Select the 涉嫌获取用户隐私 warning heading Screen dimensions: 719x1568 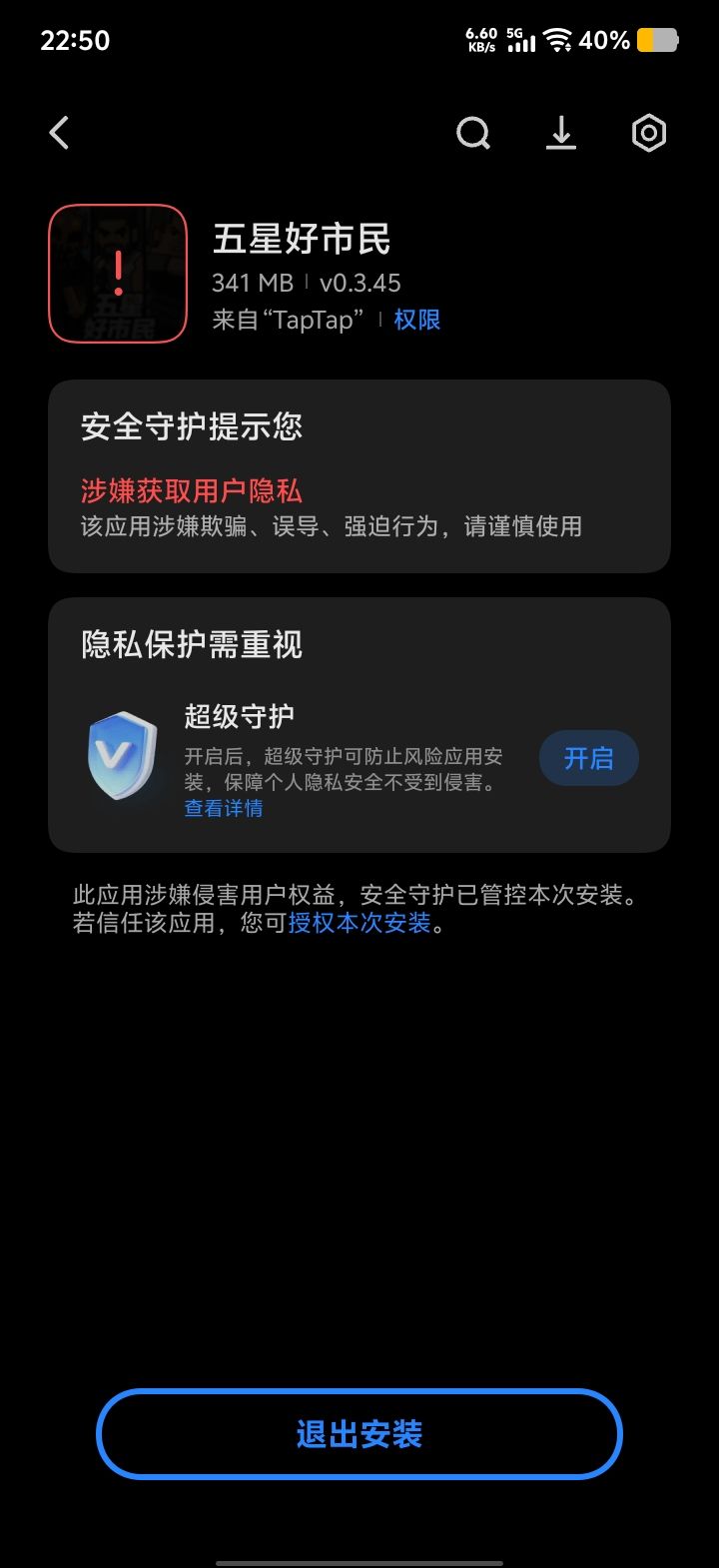tap(192, 490)
